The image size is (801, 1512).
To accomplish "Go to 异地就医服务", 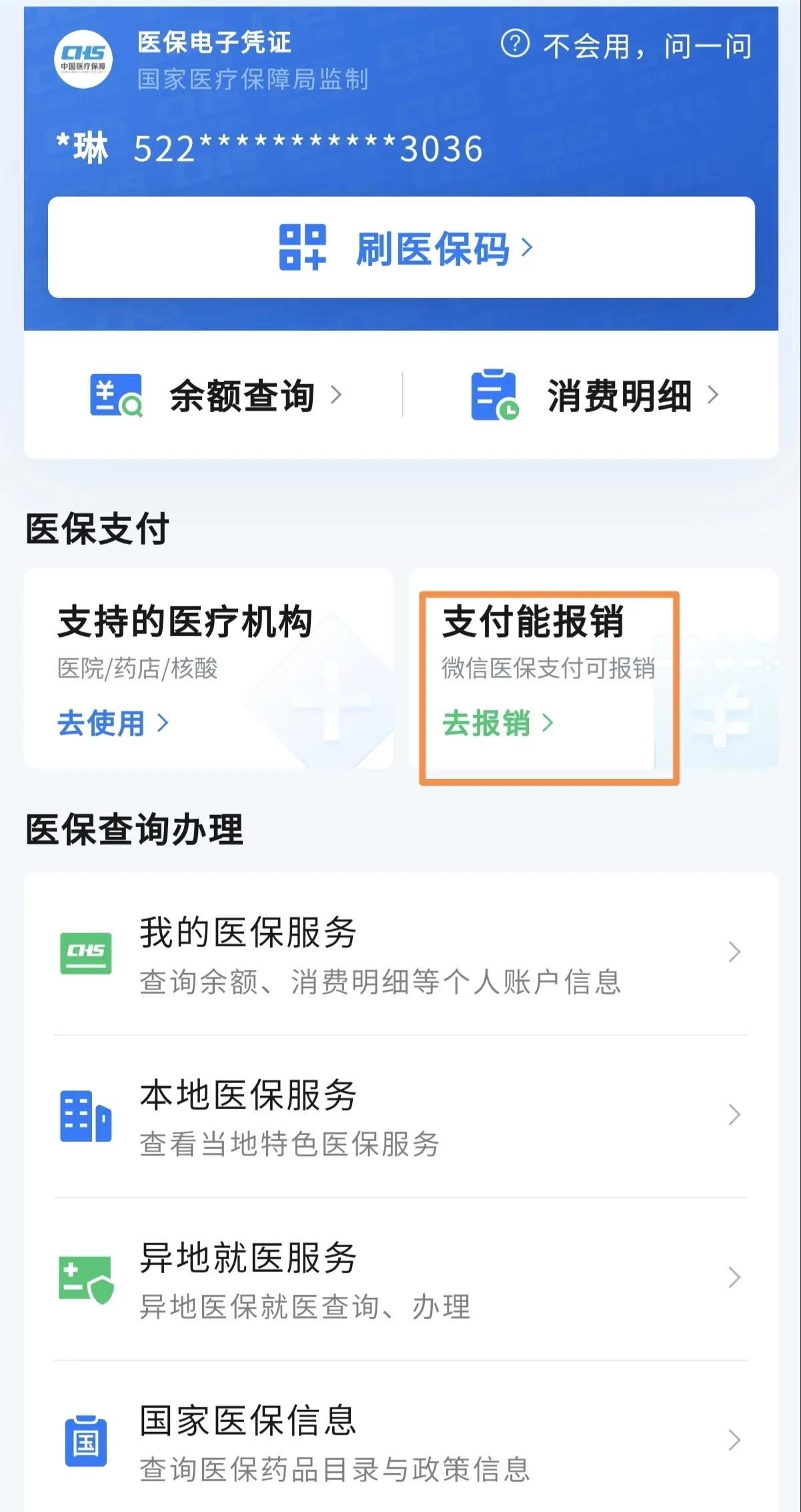I will pyautogui.click(x=400, y=1279).
